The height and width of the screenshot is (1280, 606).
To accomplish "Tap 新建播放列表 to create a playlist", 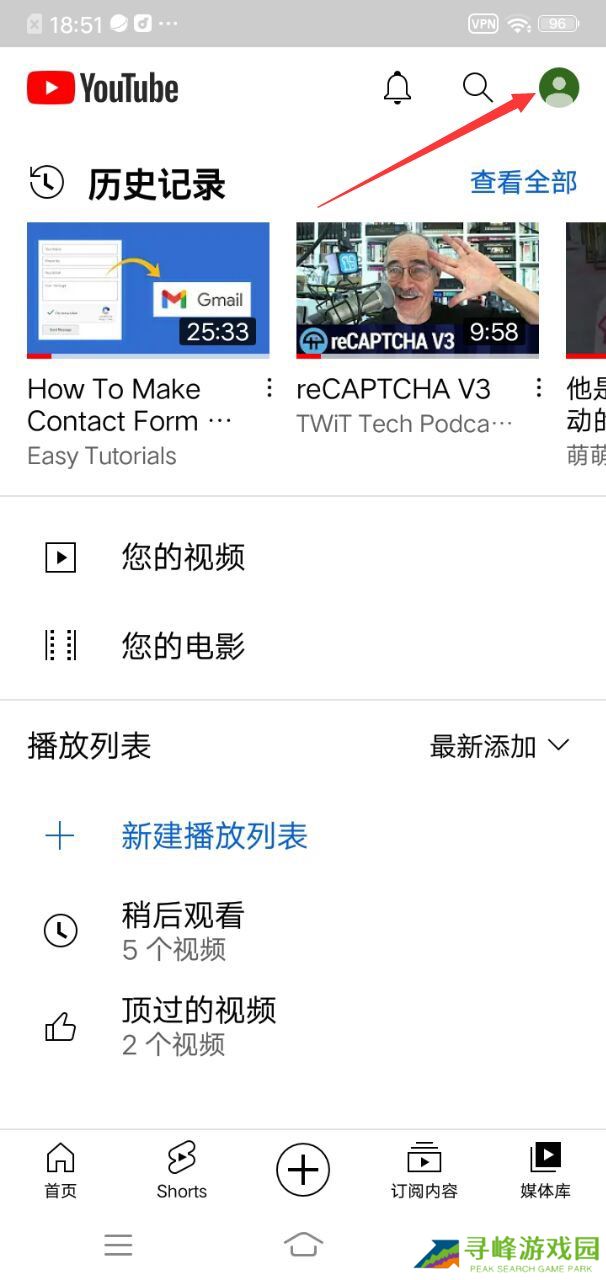I will (x=303, y=836).
